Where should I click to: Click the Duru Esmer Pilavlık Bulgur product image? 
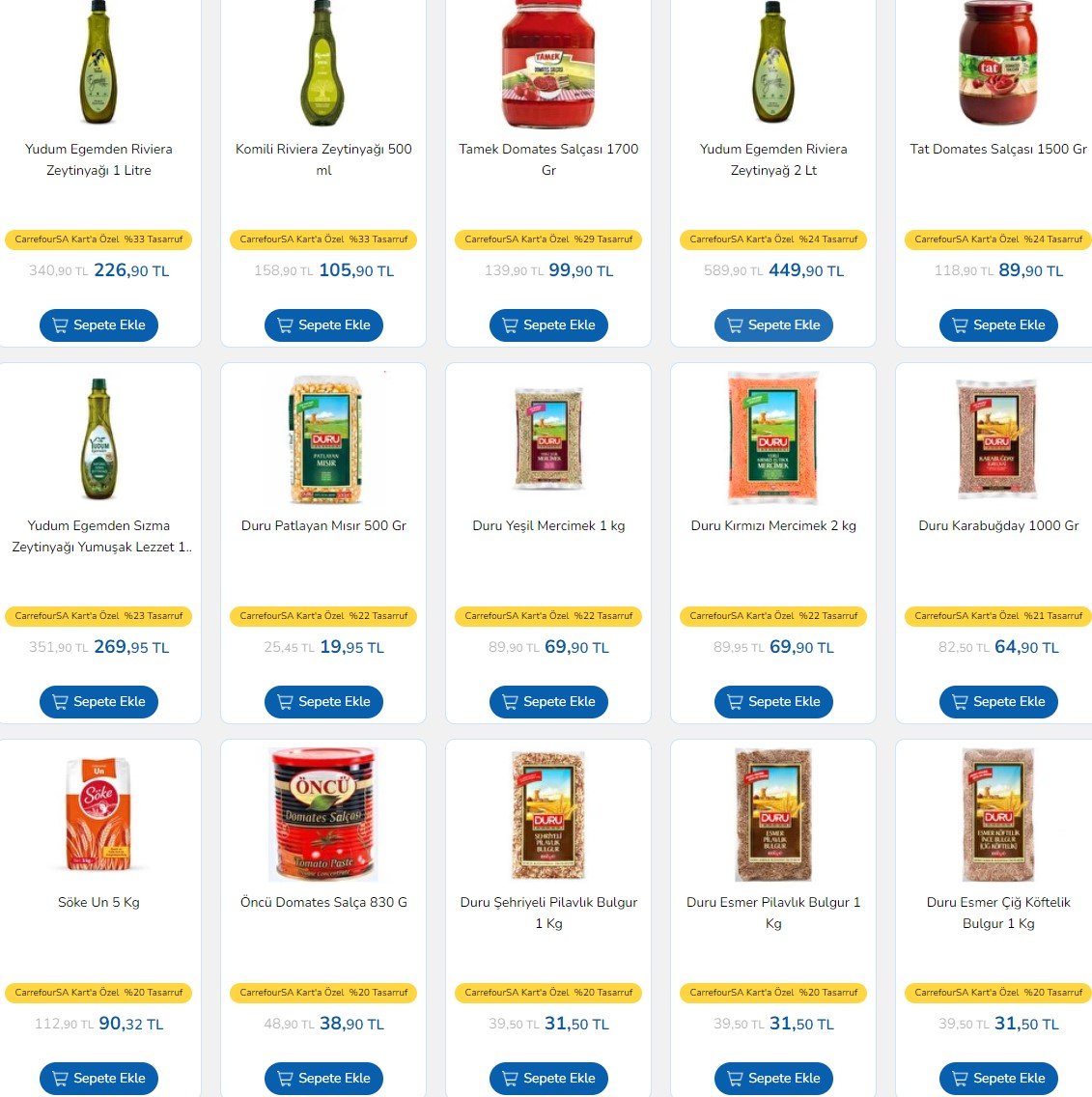(x=773, y=814)
